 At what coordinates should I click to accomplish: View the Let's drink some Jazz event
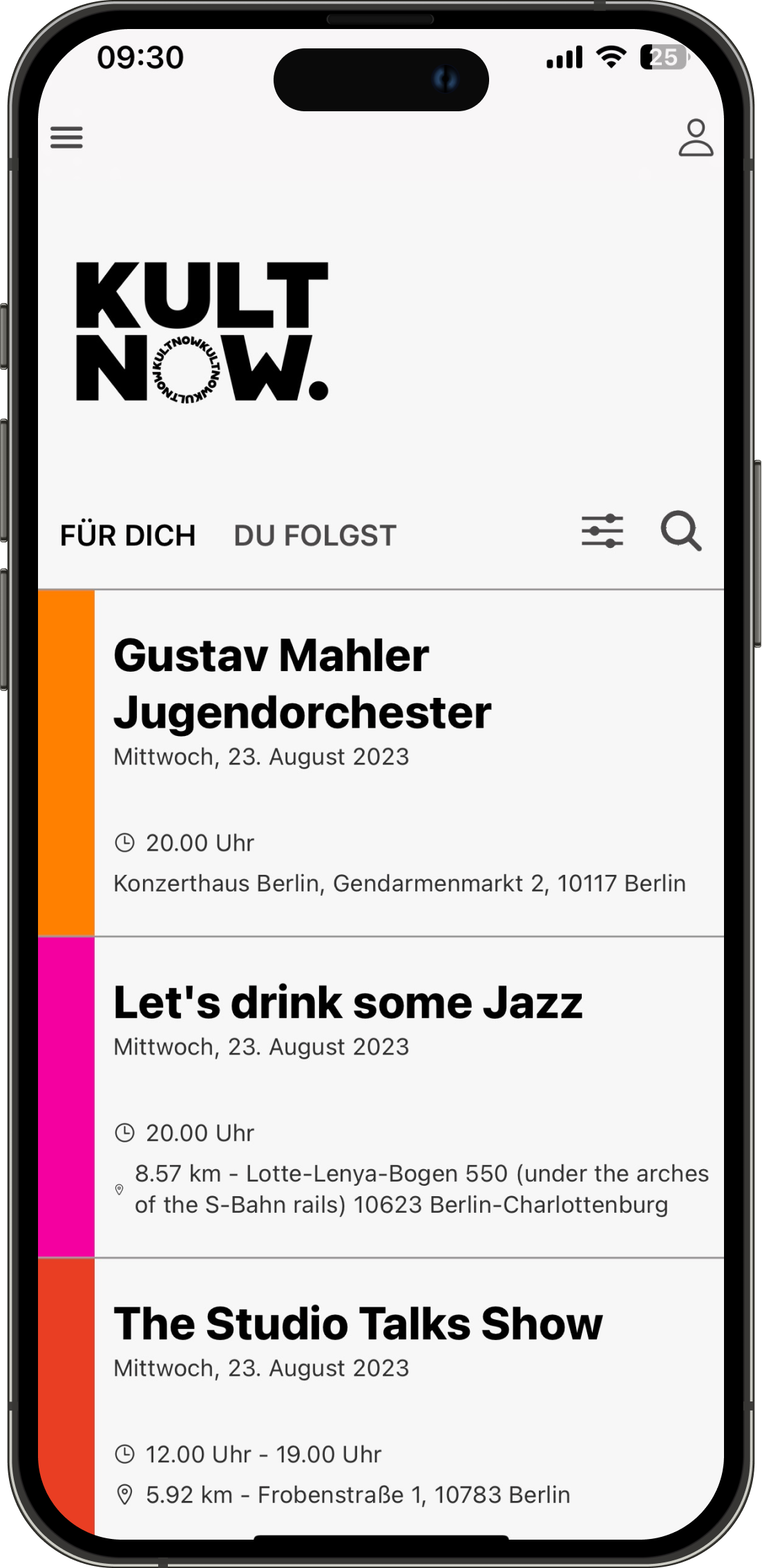[347, 1003]
